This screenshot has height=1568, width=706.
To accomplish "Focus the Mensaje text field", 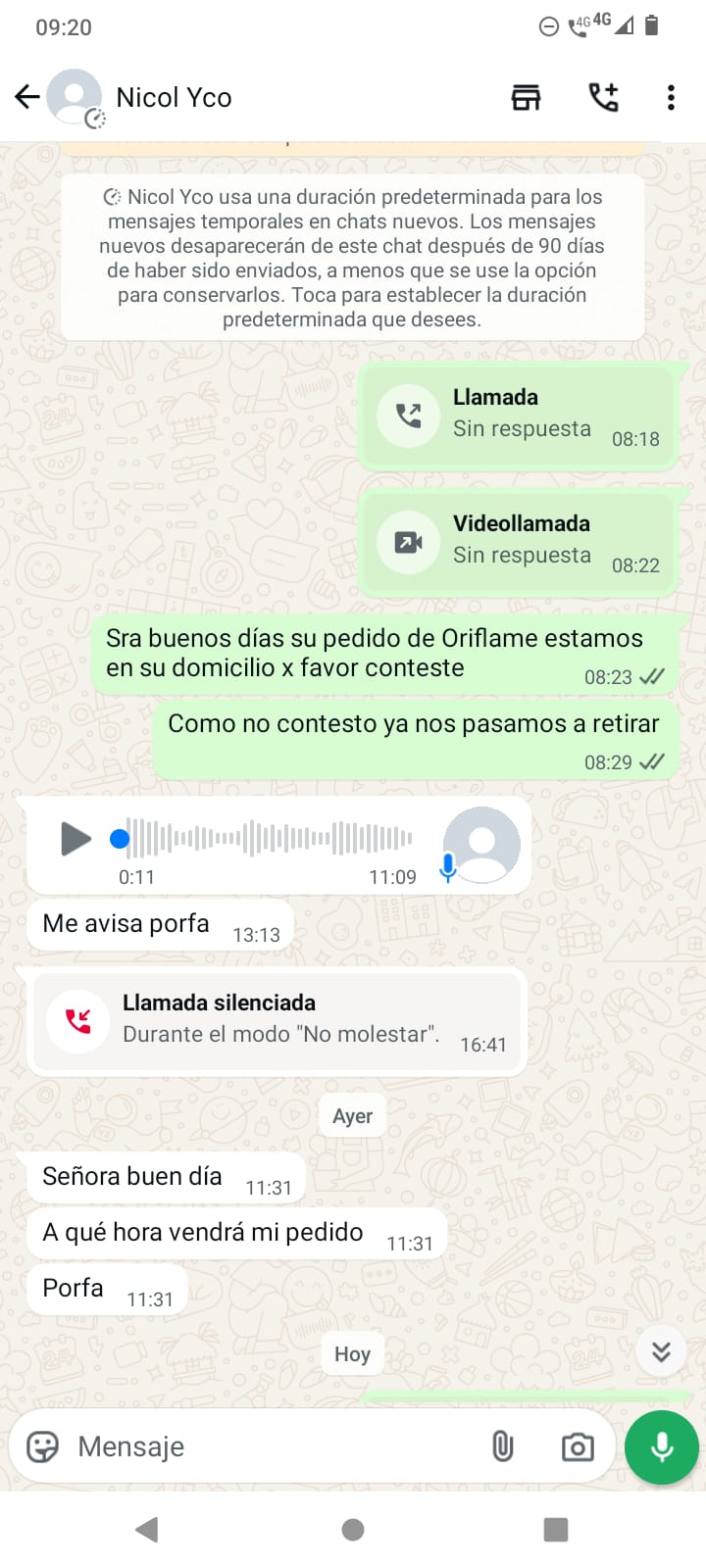I will point(275,1446).
